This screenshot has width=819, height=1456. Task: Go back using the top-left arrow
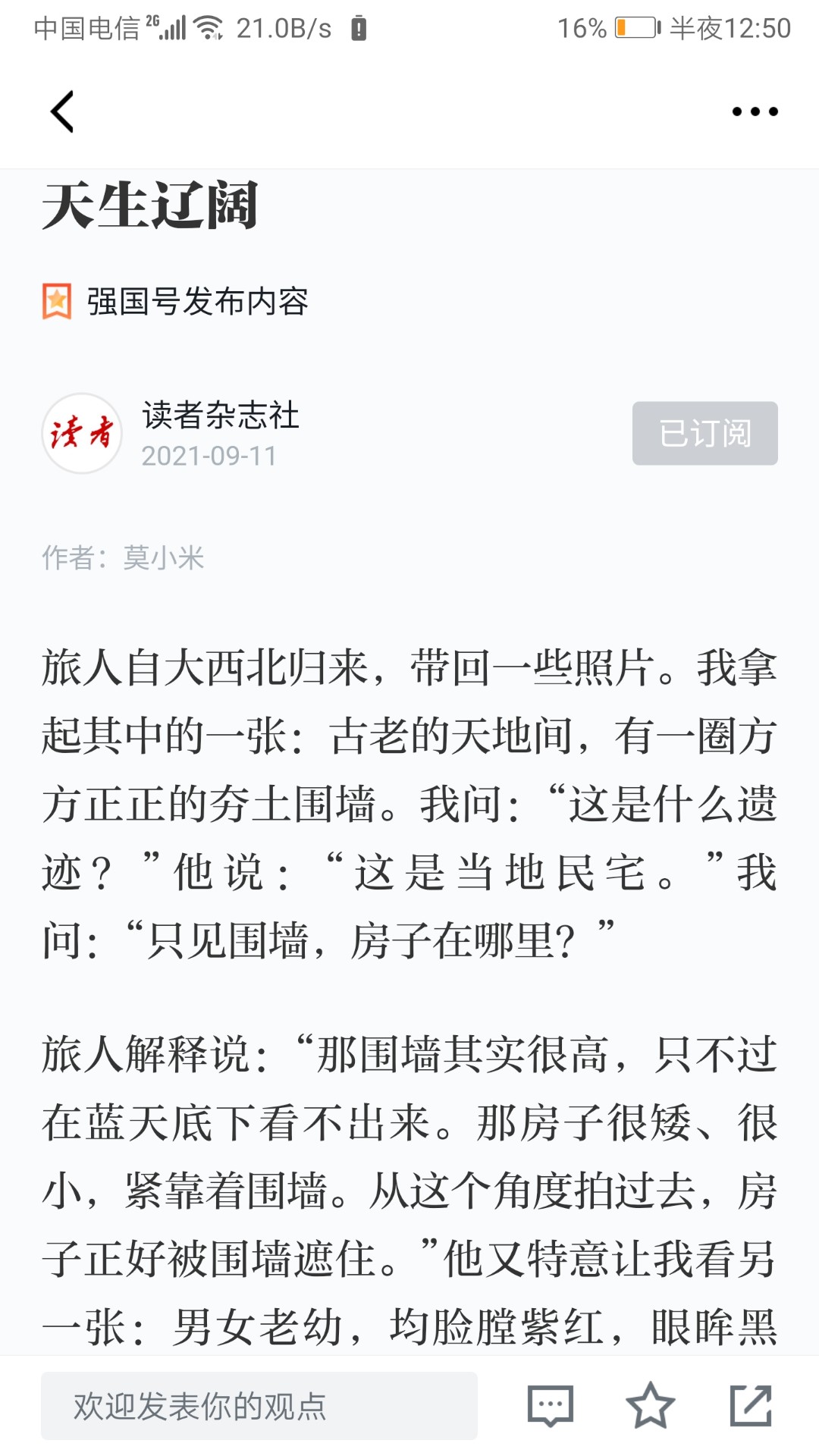pos(62,111)
